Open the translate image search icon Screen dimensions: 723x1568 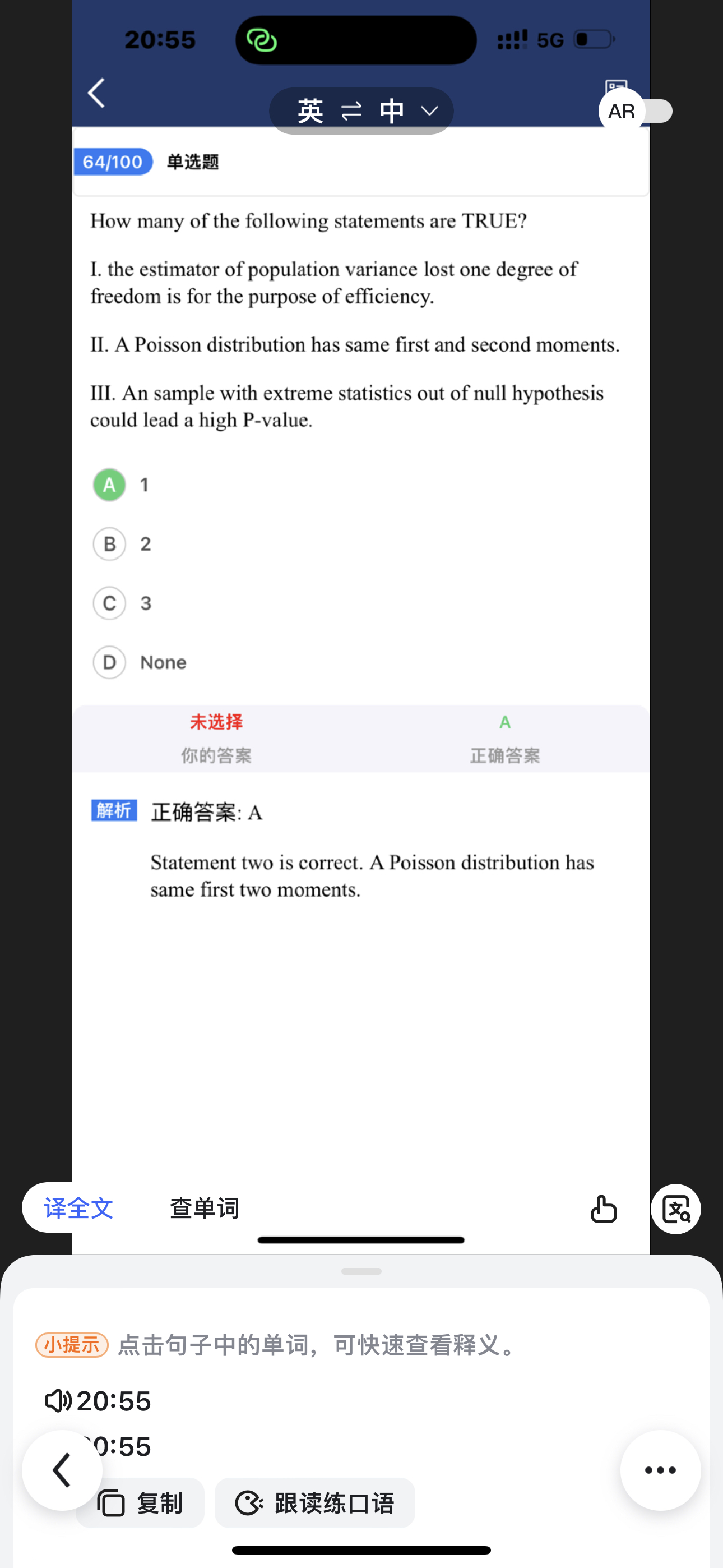(x=675, y=1209)
